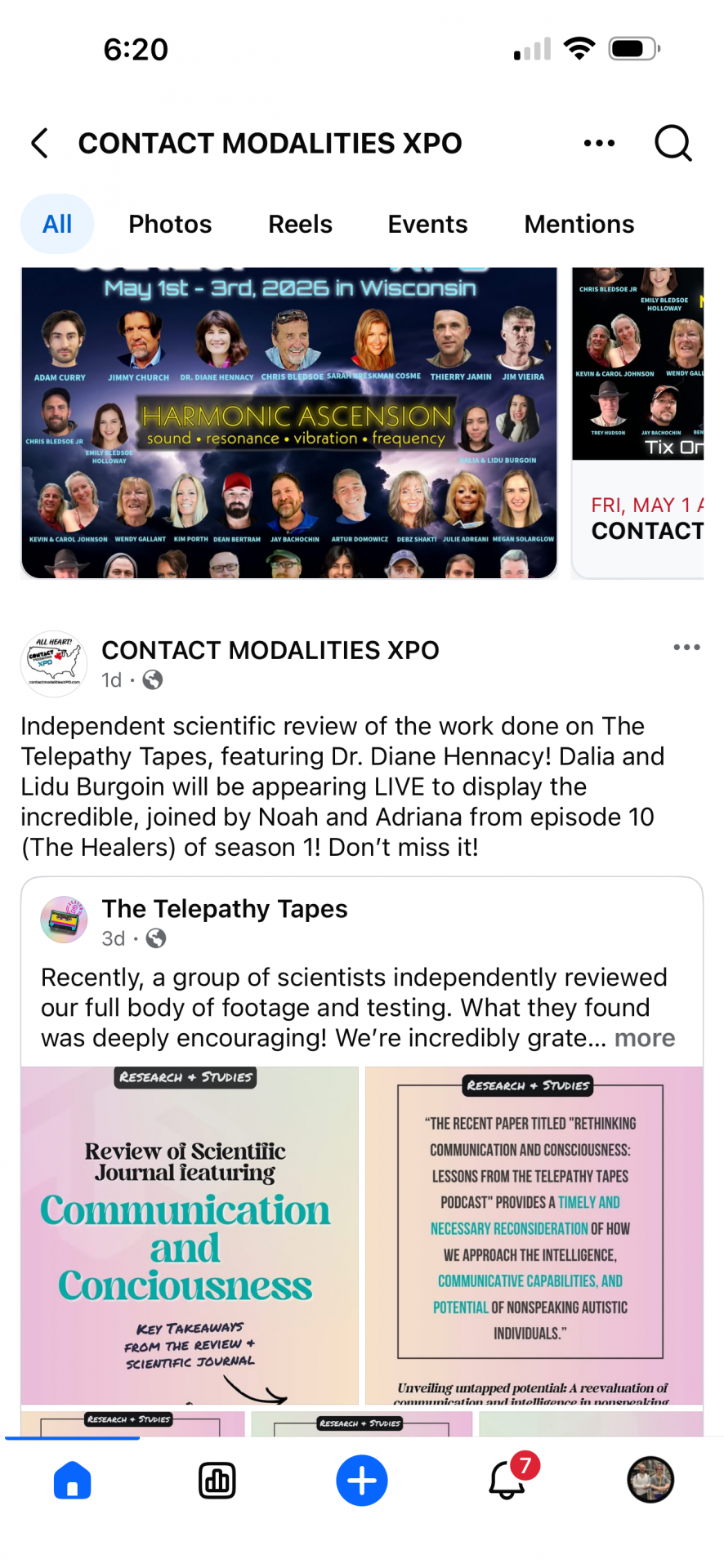
Task: Open The Telepathy Tapes shared post page
Action: click(x=224, y=909)
